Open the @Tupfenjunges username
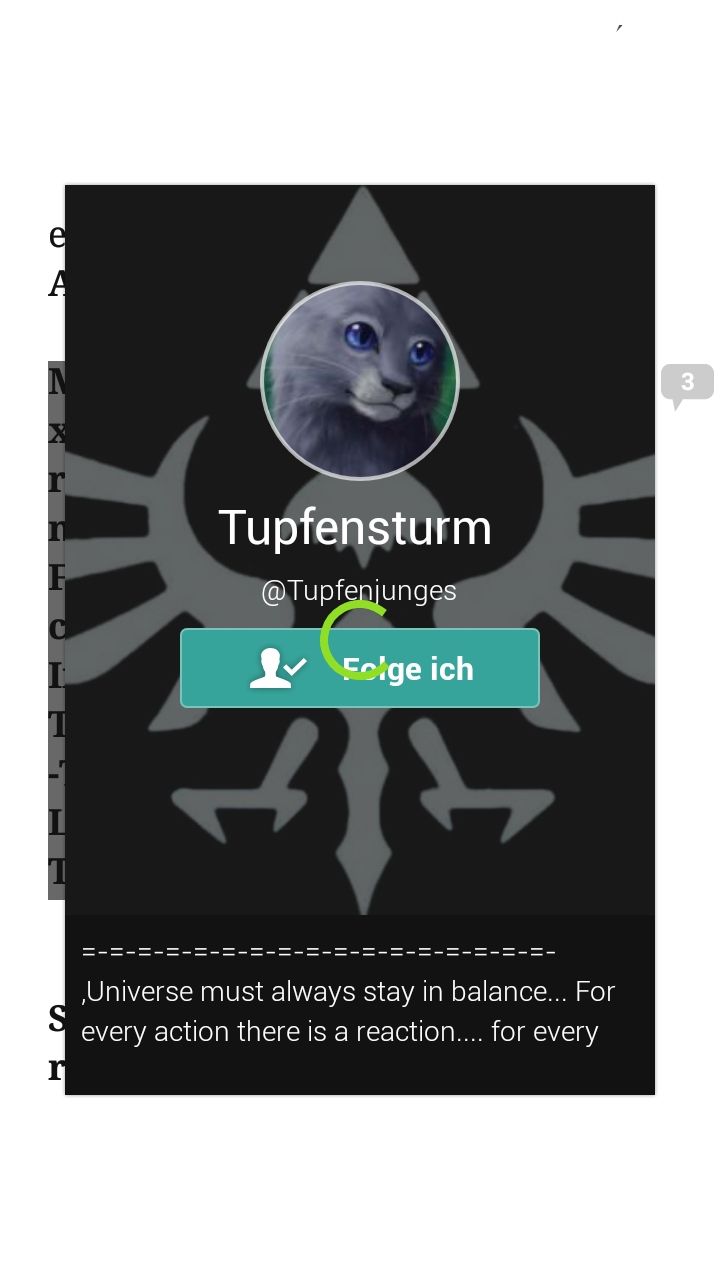Screen dimensions: 720x1280 (x=359, y=591)
